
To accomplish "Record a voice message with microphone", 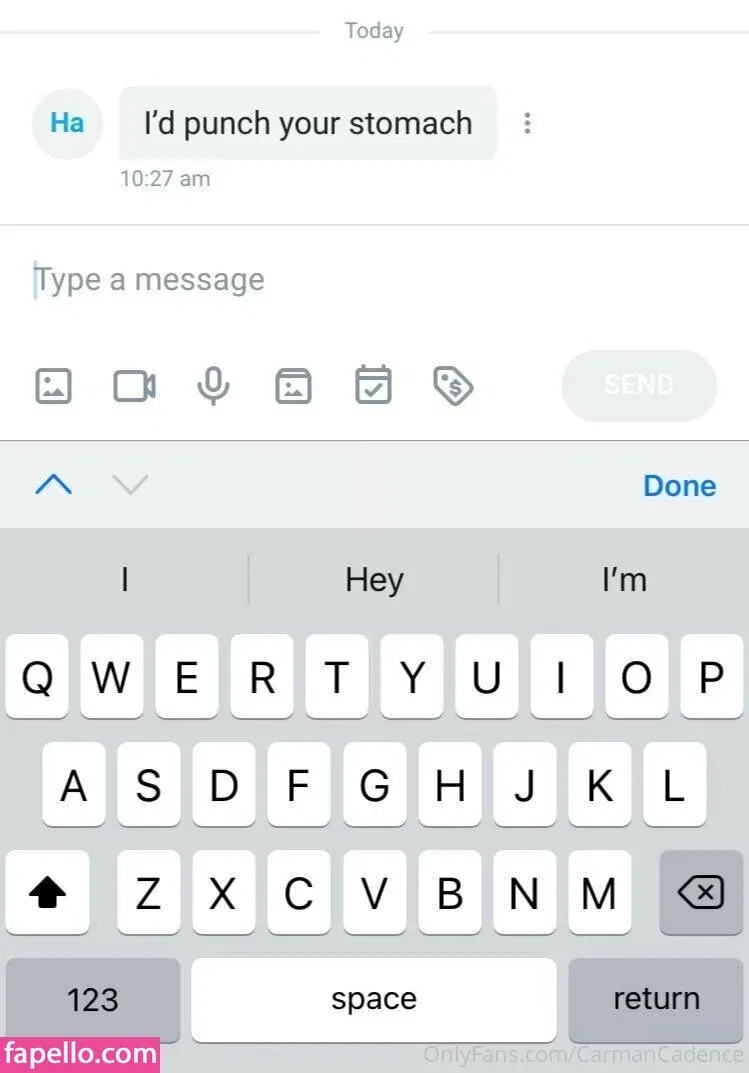I will (213, 385).
